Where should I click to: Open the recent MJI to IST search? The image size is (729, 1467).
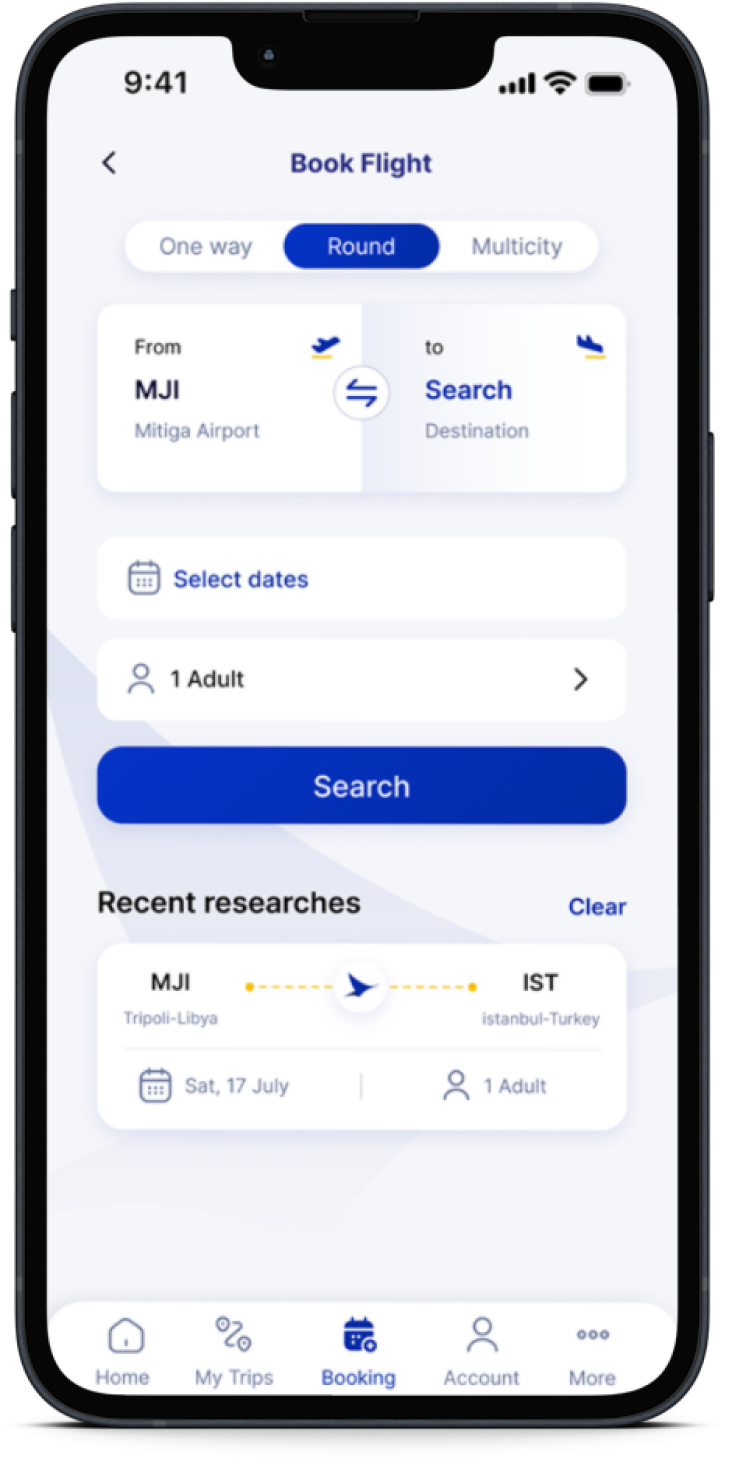point(361,1036)
